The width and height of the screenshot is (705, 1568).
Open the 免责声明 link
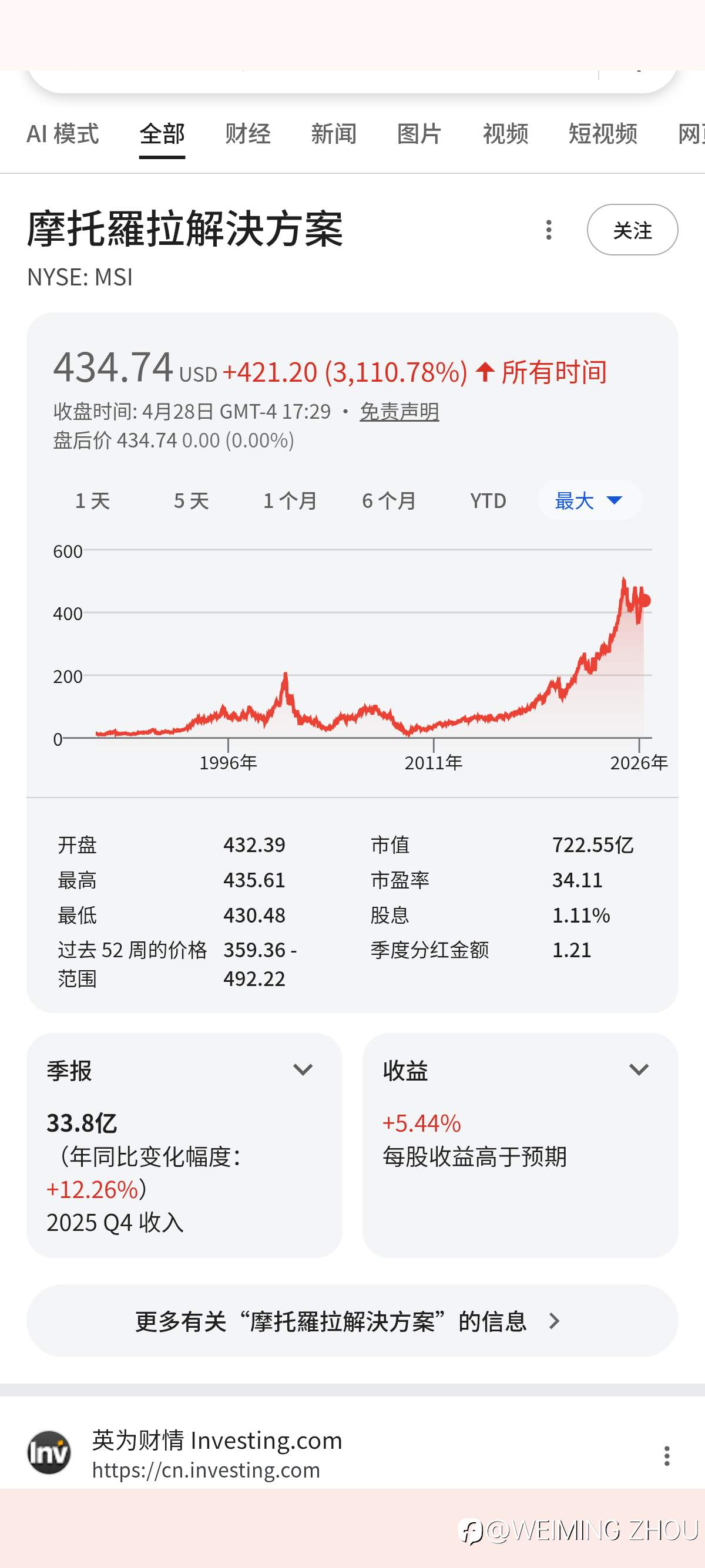(399, 412)
